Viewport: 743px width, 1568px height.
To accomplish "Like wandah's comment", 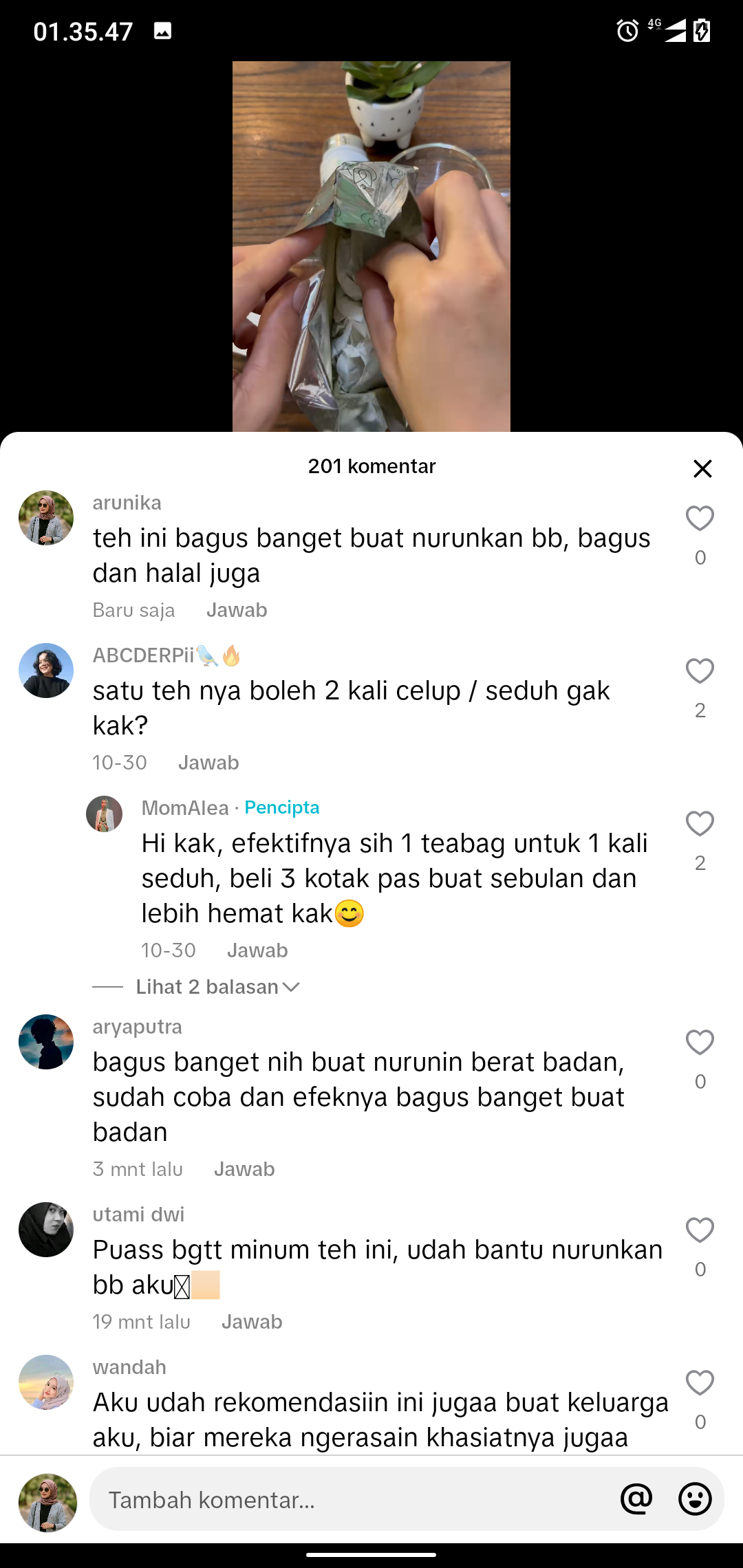I will click(700, 1383).
